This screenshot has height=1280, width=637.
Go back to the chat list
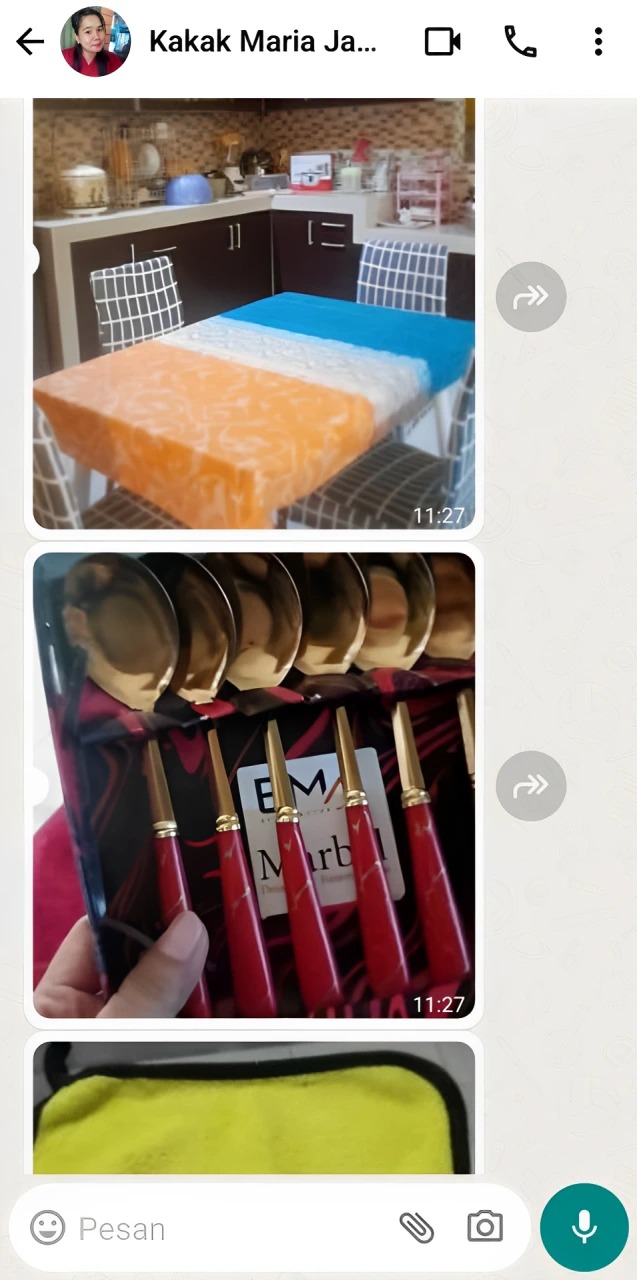[30, 42]
